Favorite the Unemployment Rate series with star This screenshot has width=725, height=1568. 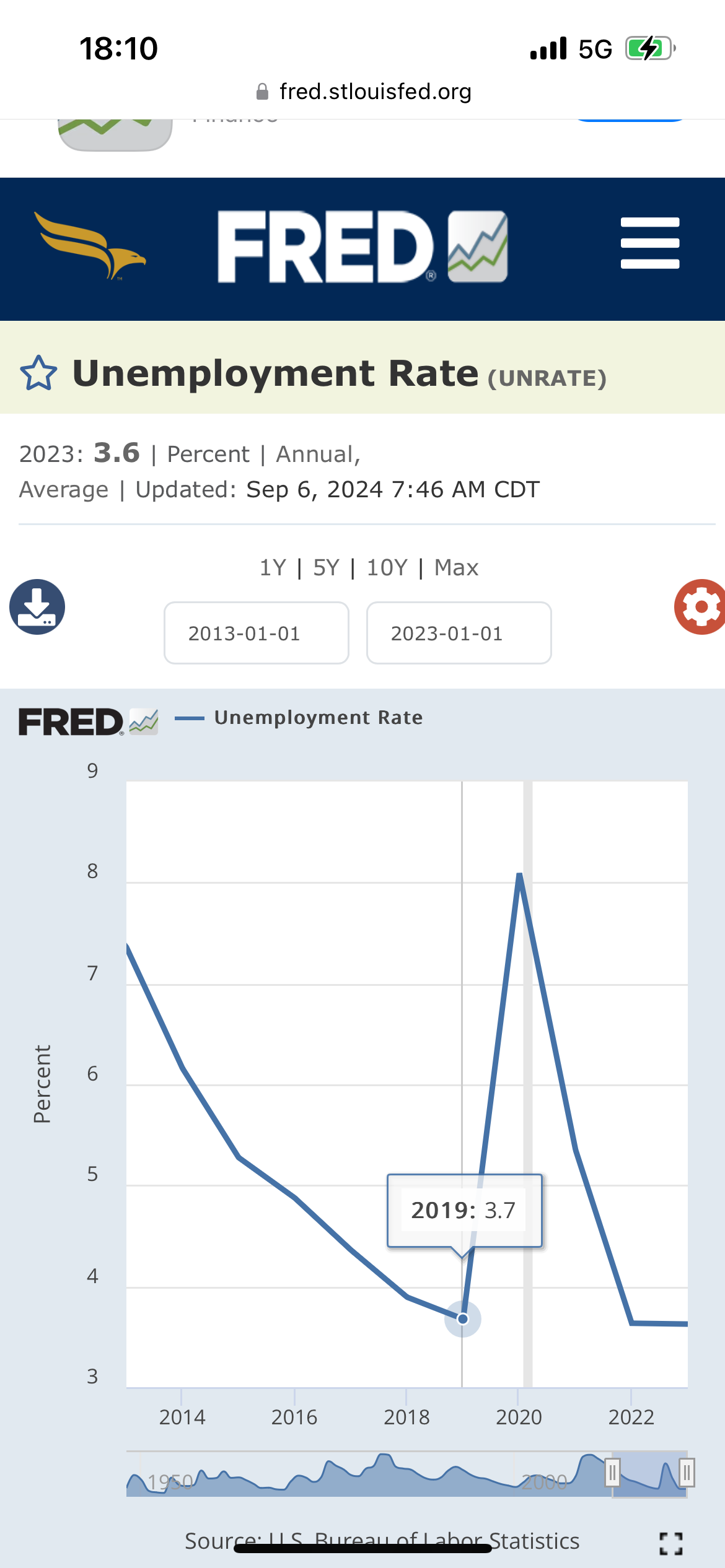point(38,373)
